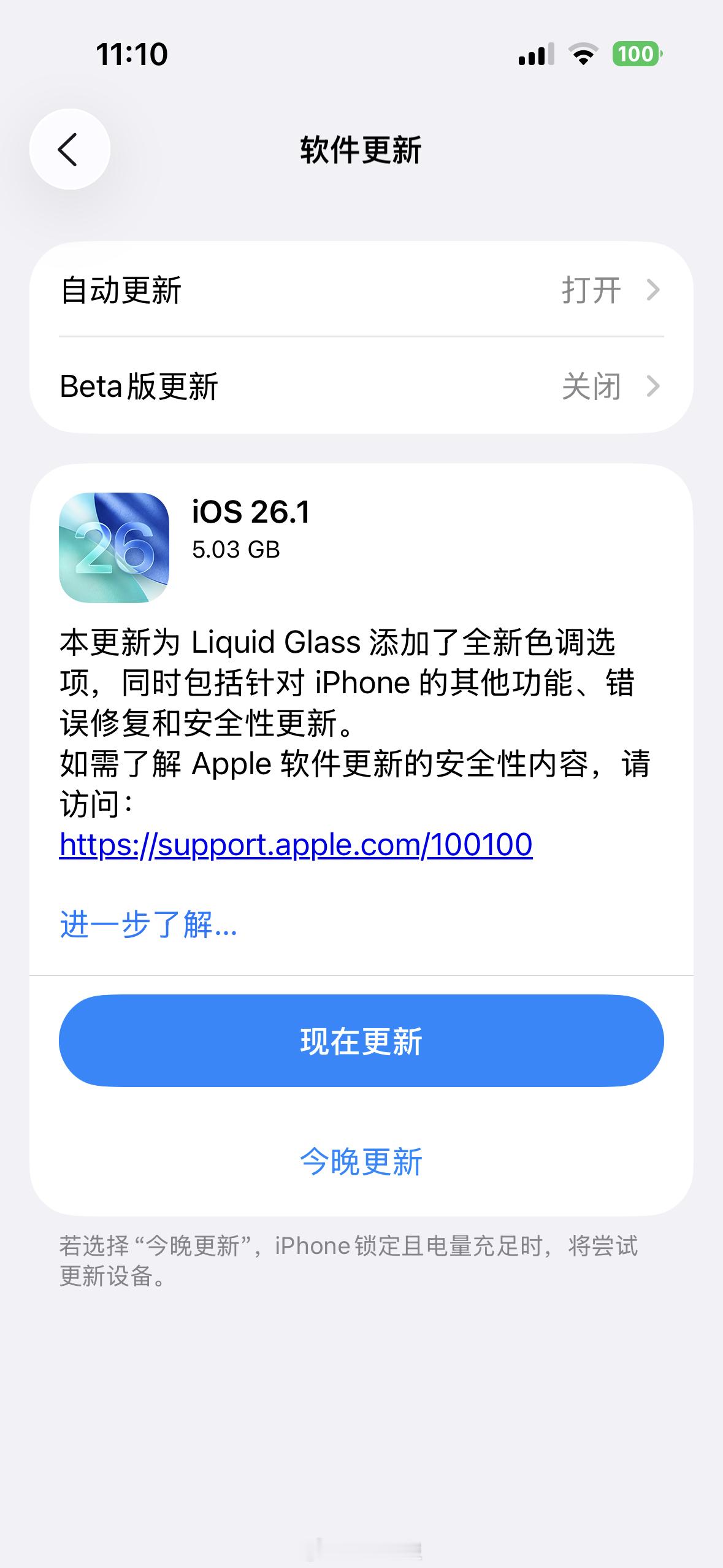Tap the 软件更新 title header
The height and width of the screenshot is (1568, 723).
(x=361, y=148)
